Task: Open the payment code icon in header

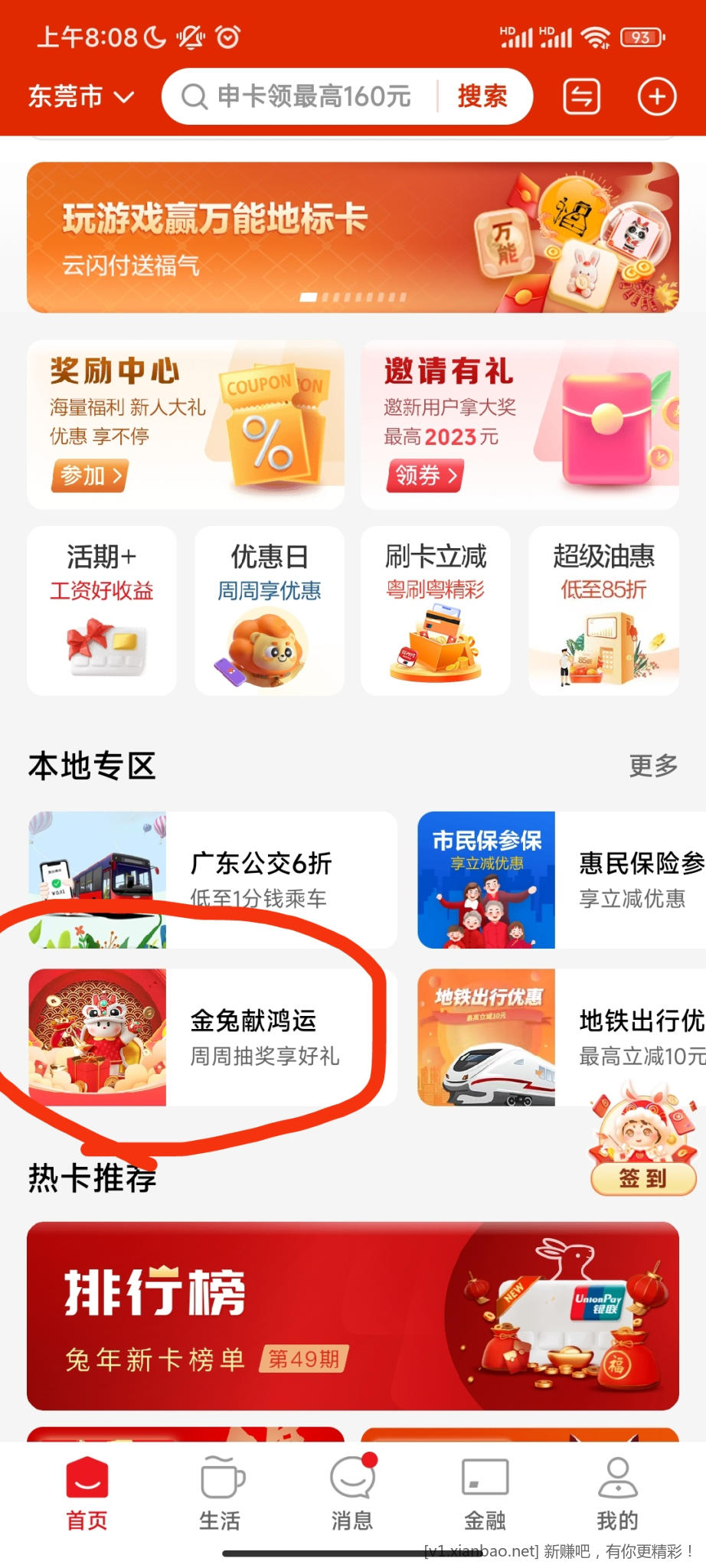Action: coord(582,96)
